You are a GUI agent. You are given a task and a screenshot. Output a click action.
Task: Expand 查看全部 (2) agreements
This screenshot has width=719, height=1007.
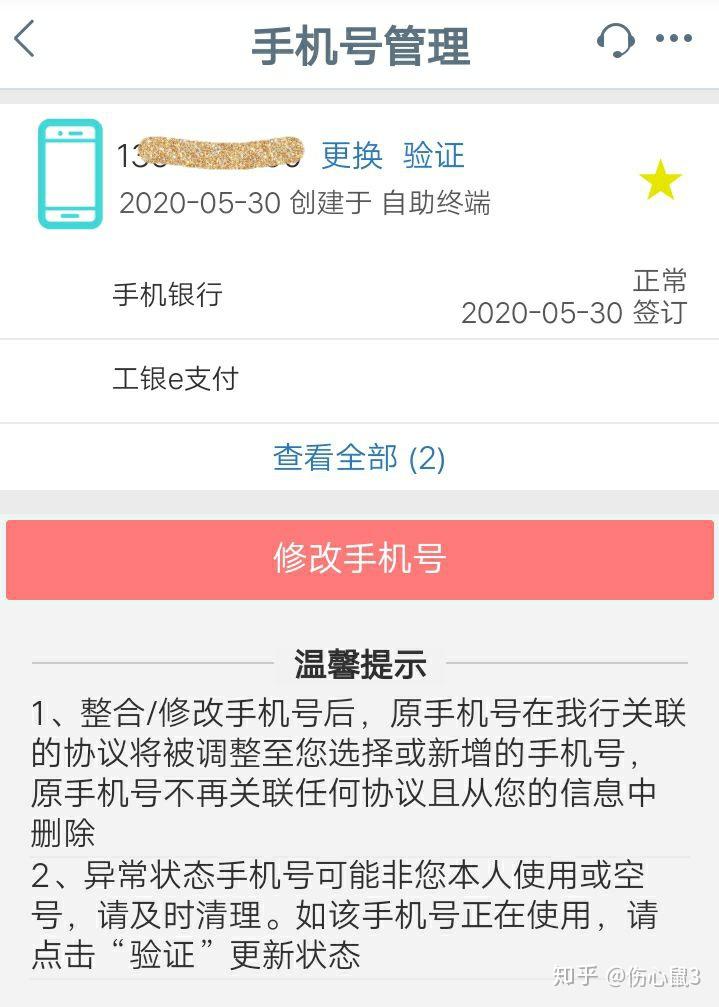click(359, 458)
